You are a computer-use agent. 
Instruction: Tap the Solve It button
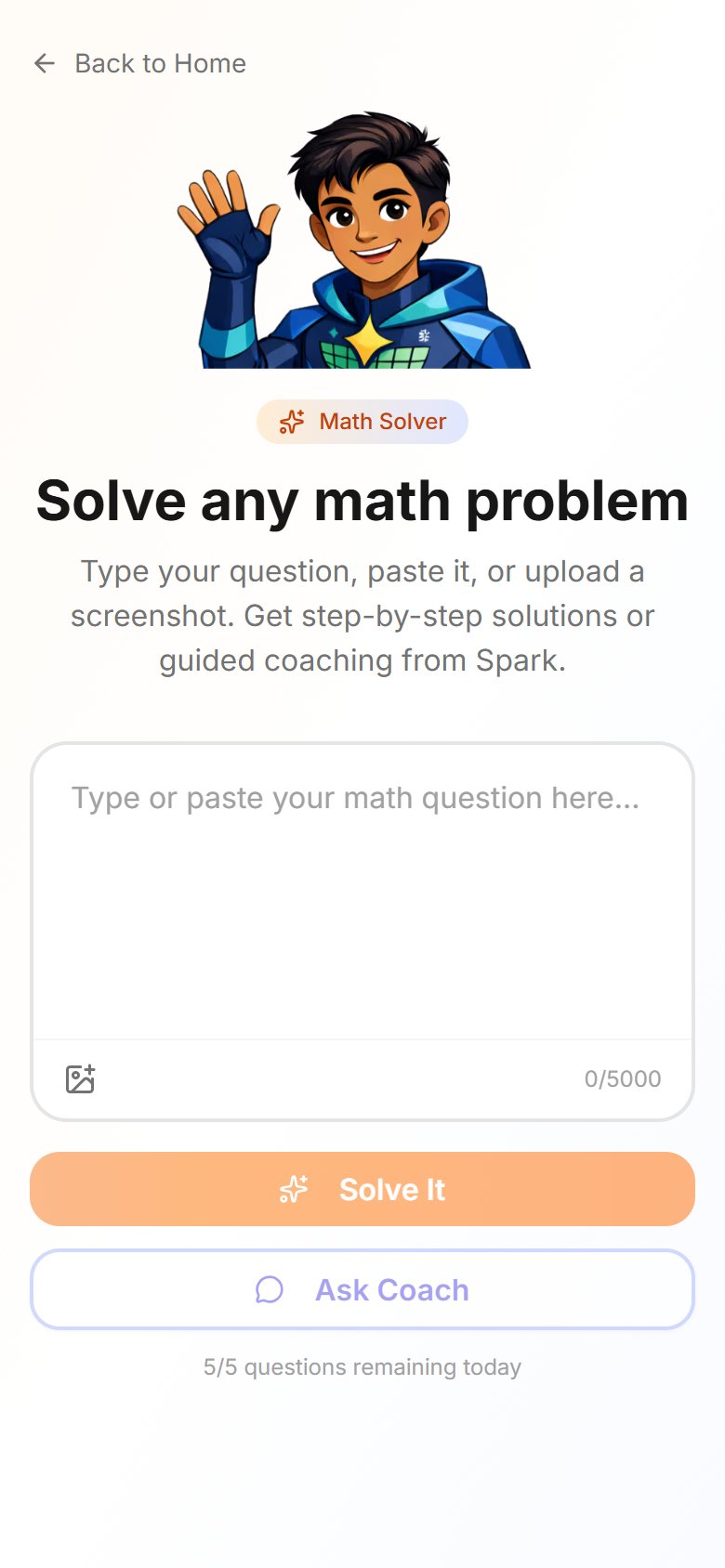[x=362, y=1189]
